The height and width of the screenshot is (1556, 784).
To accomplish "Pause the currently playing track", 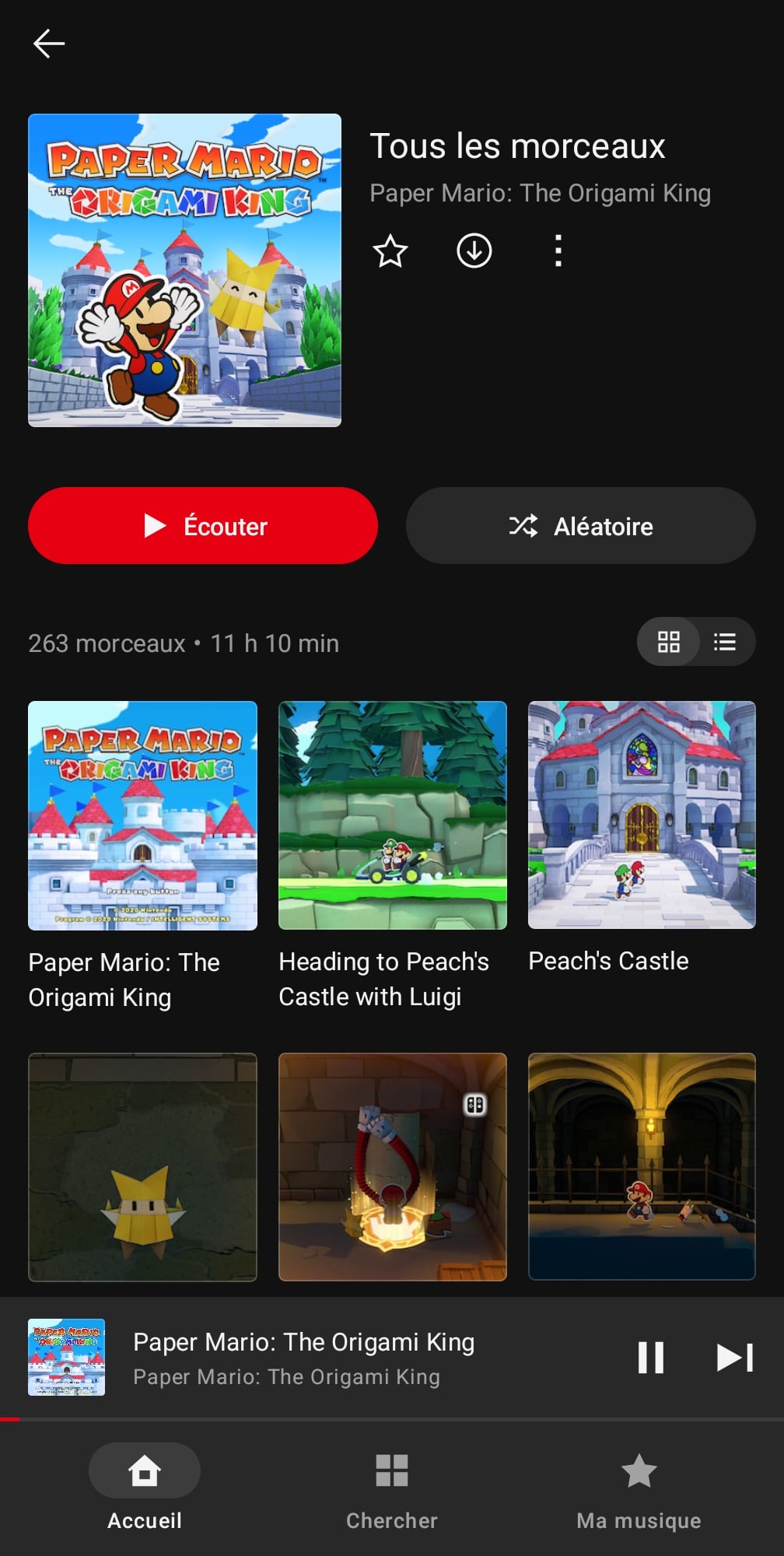I will click(x=651, y=1358).
